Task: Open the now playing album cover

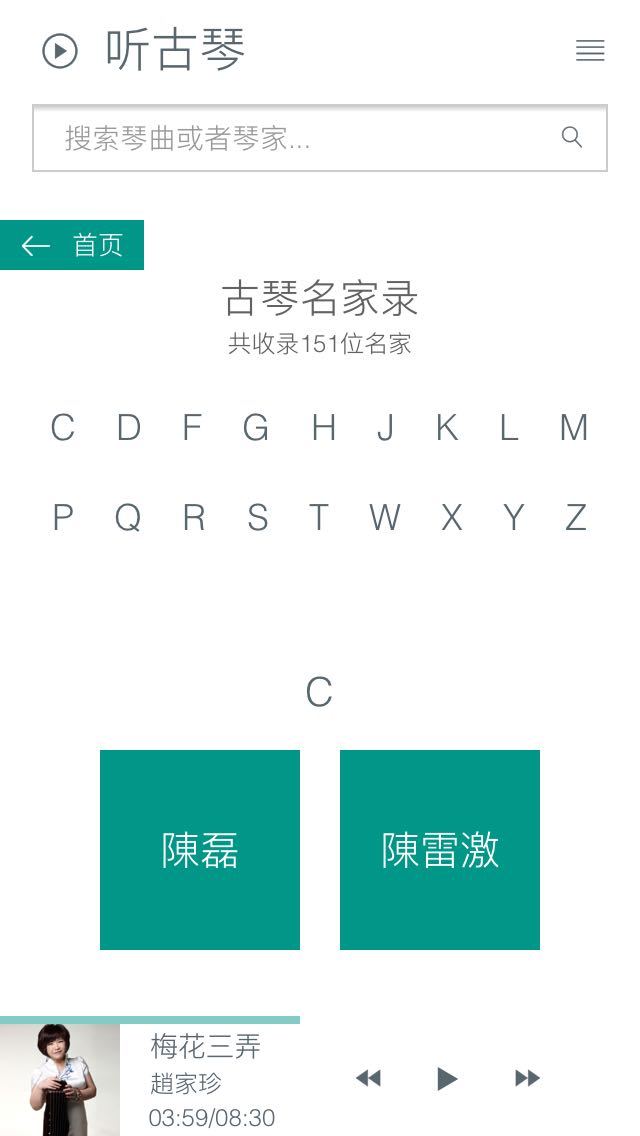Action: click(x=60, y=1080)
